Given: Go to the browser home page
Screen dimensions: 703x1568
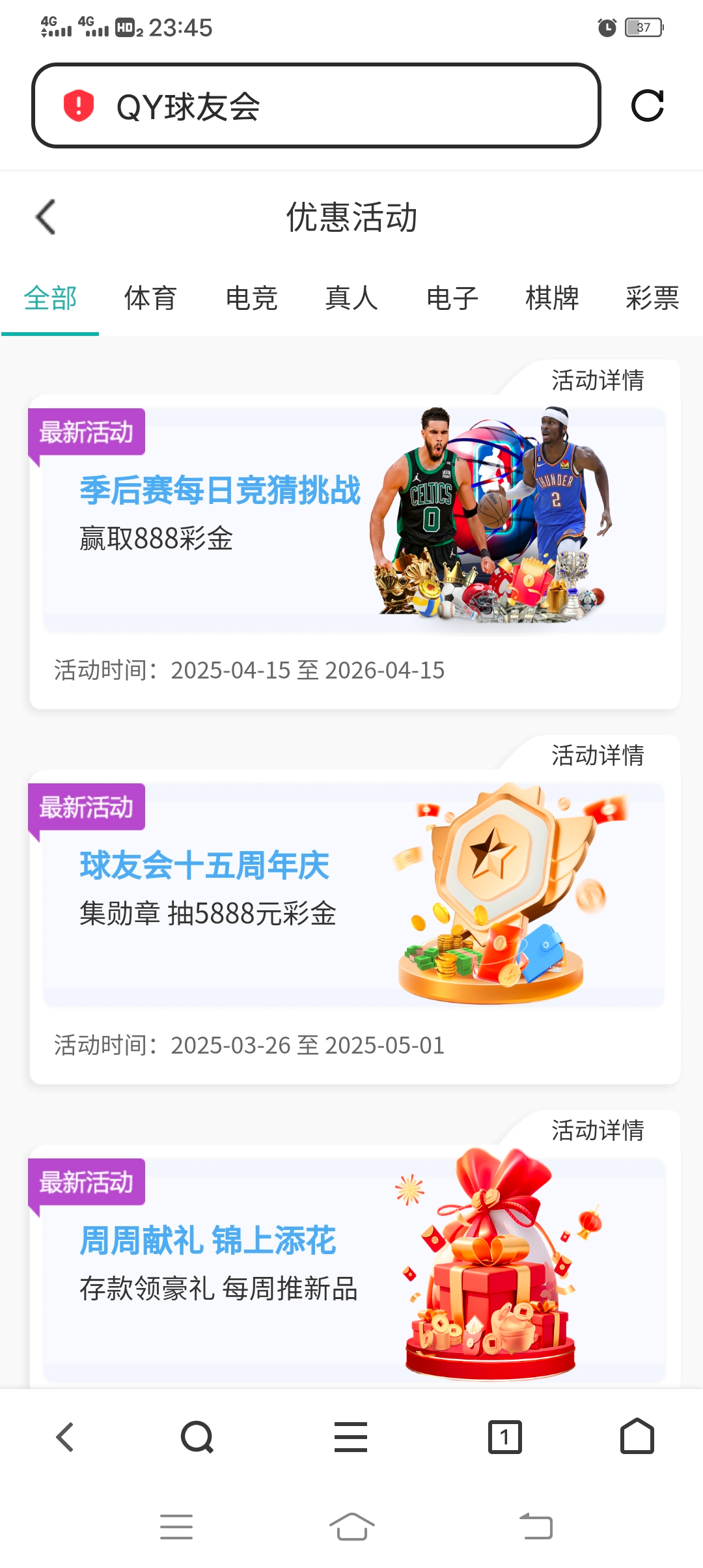Looking at the screenshot, I should [x=637, y=1437].
